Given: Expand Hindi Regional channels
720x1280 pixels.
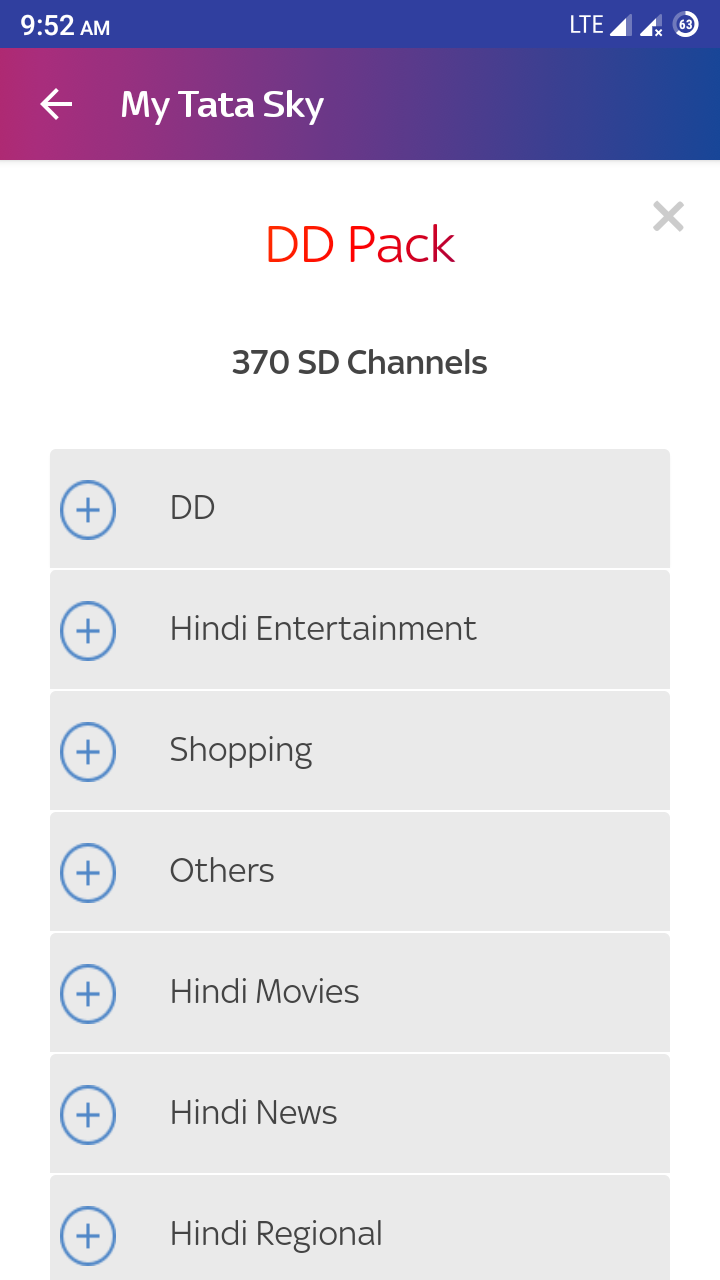Looking at the screenshot, I should (360, 1228).
